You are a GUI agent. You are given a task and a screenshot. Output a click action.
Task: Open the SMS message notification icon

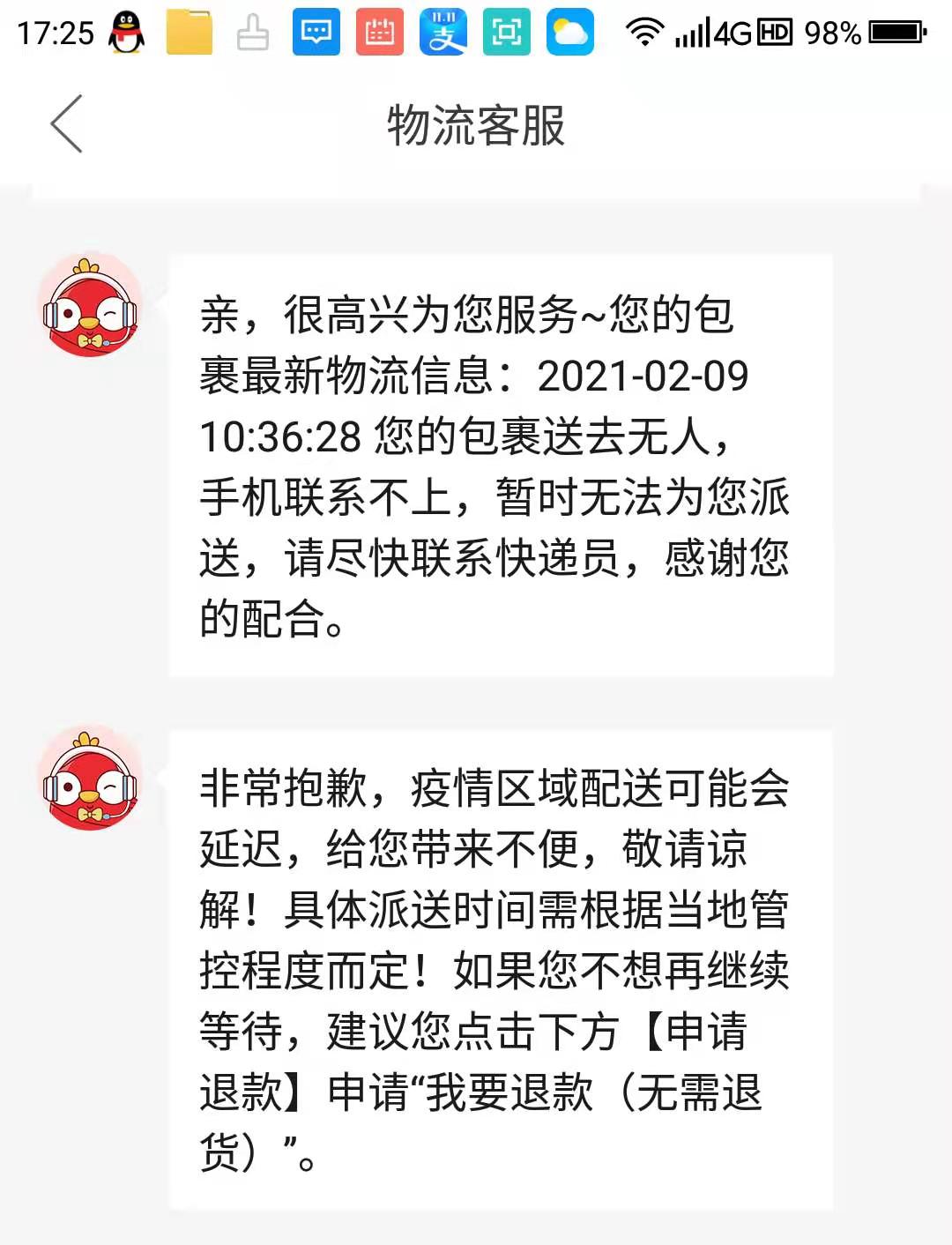[316, 33]
